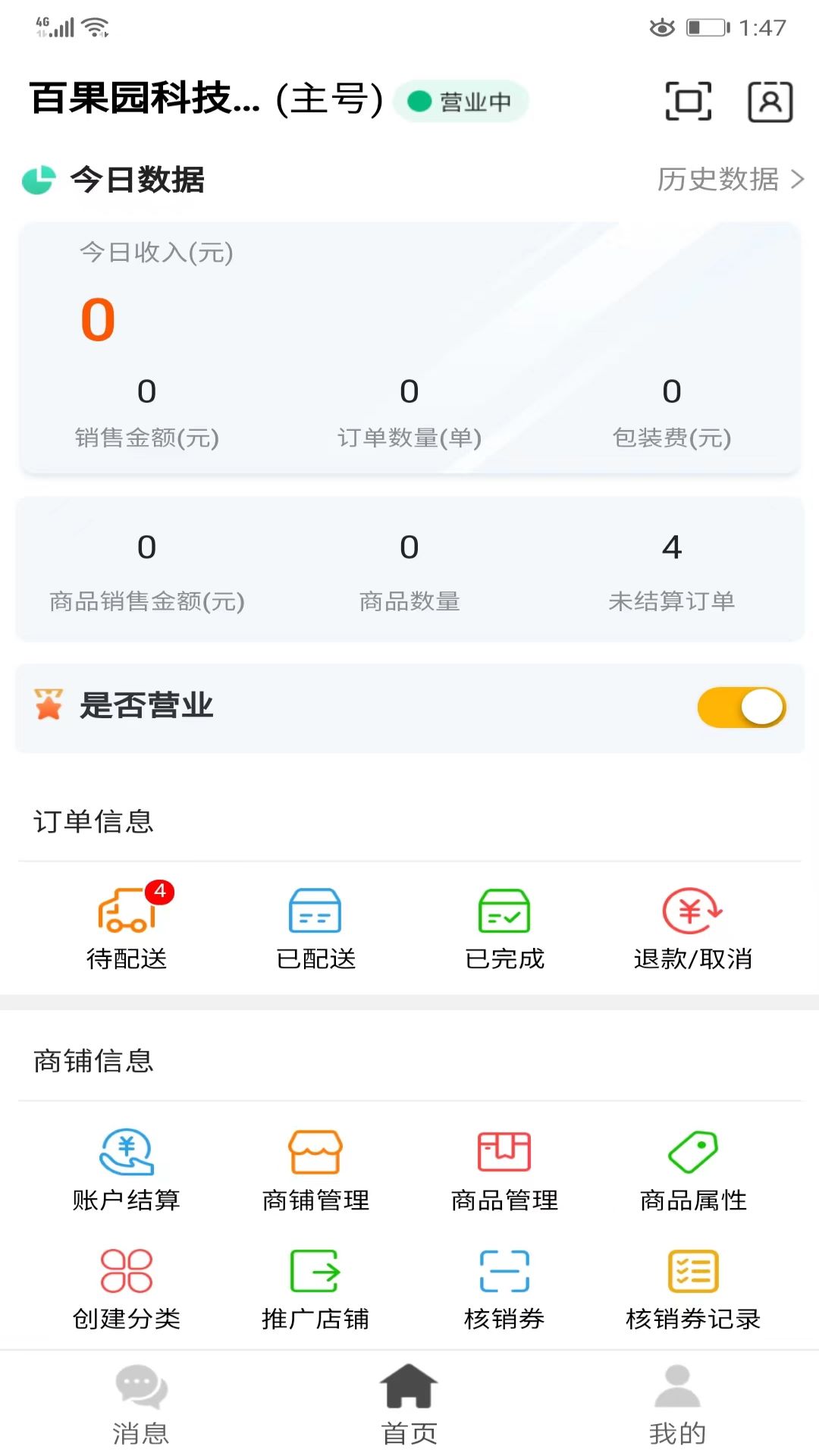This screenshot has height=1456, width=819.
Task: Tap the 营业中 status badge
Action: tap(458, 101)
